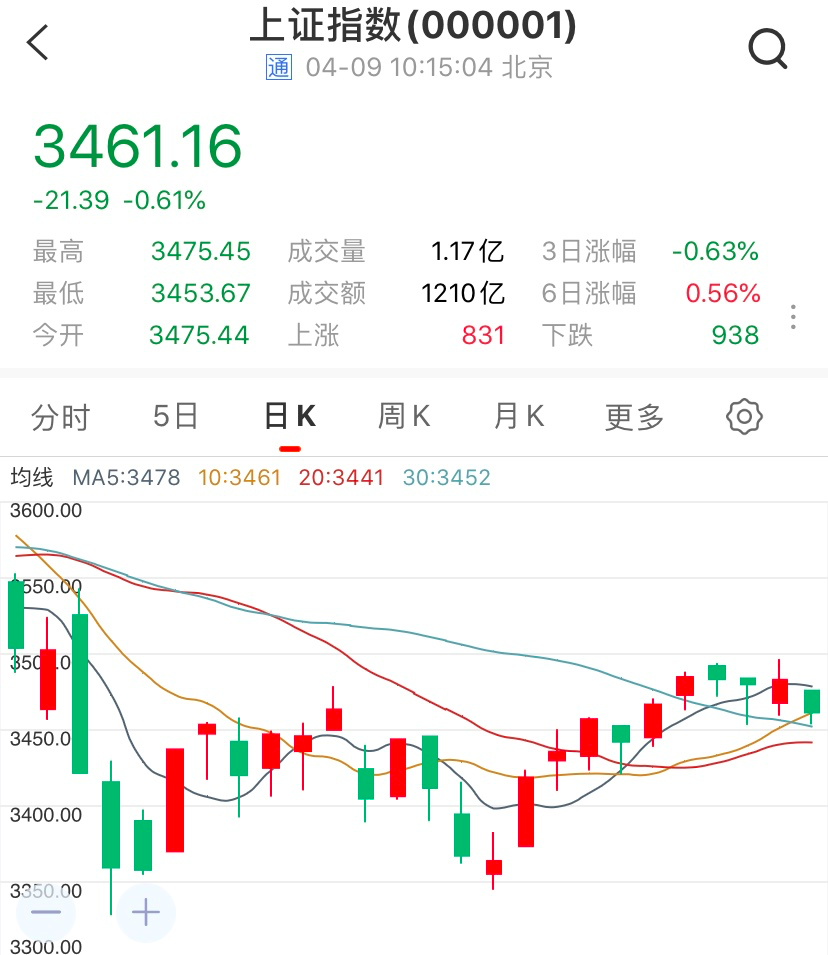The height and width of the screenshot is (955, 828).
Task: Zoom out the chart with minus button
Action: click(46, 912)
